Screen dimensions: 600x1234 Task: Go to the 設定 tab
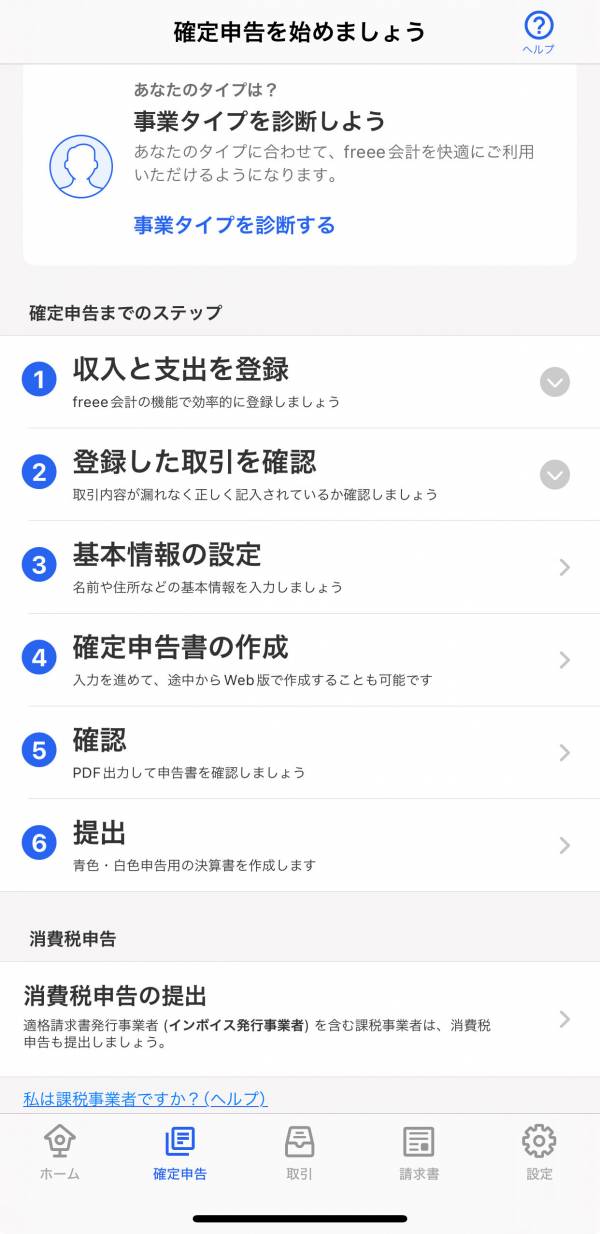coord(539,1152)
